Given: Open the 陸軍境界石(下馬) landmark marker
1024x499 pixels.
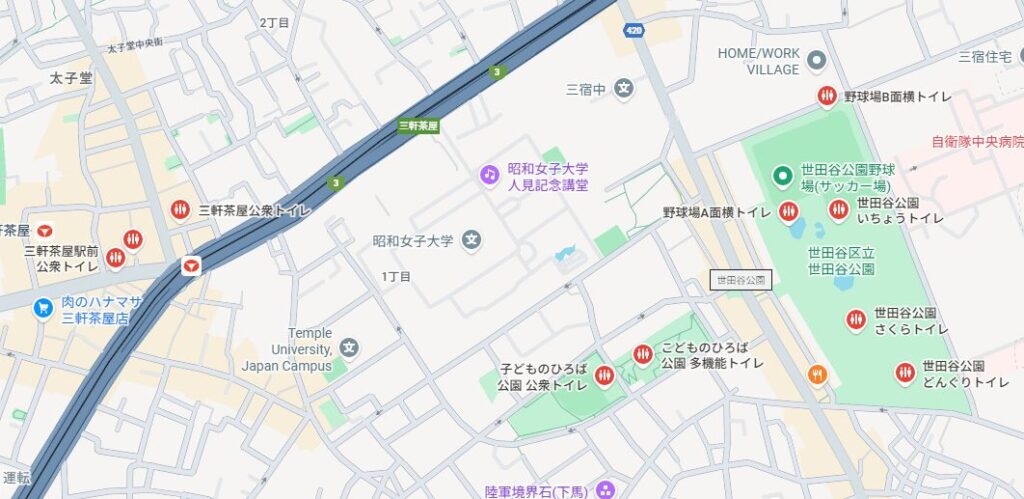Looking at the screenshot, I should pos(604,490).
